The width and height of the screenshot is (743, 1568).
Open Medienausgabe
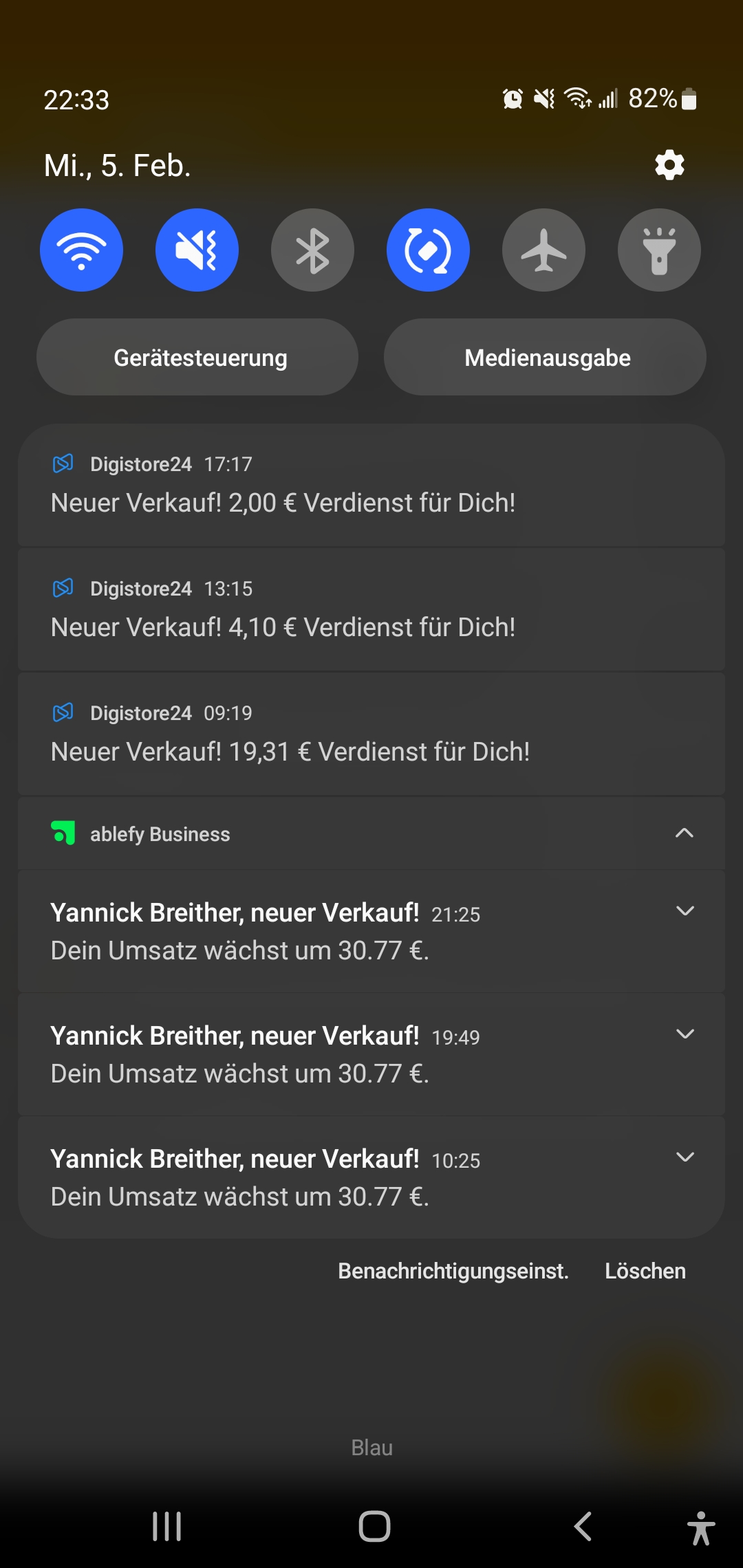(545, 357)
